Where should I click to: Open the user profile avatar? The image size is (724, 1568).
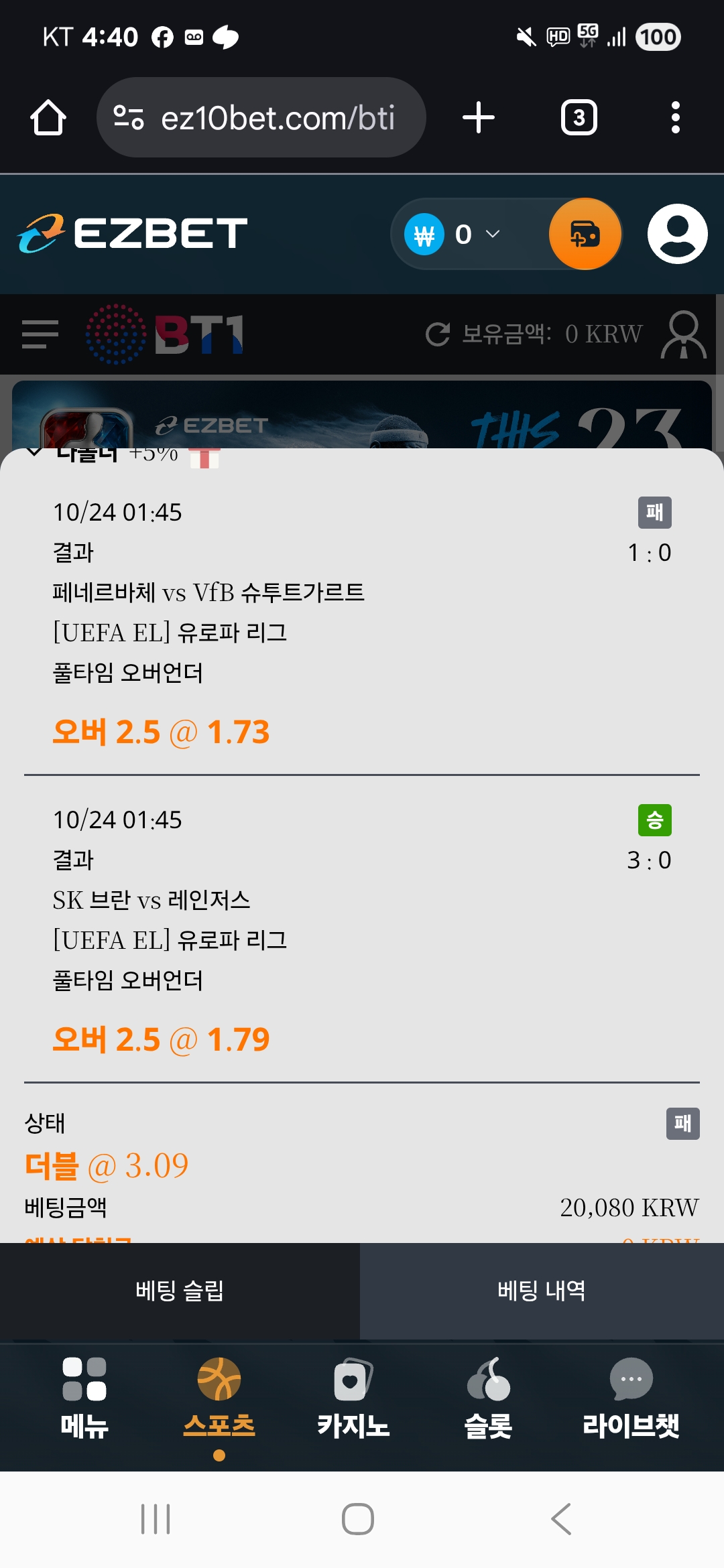pos(677,235)
